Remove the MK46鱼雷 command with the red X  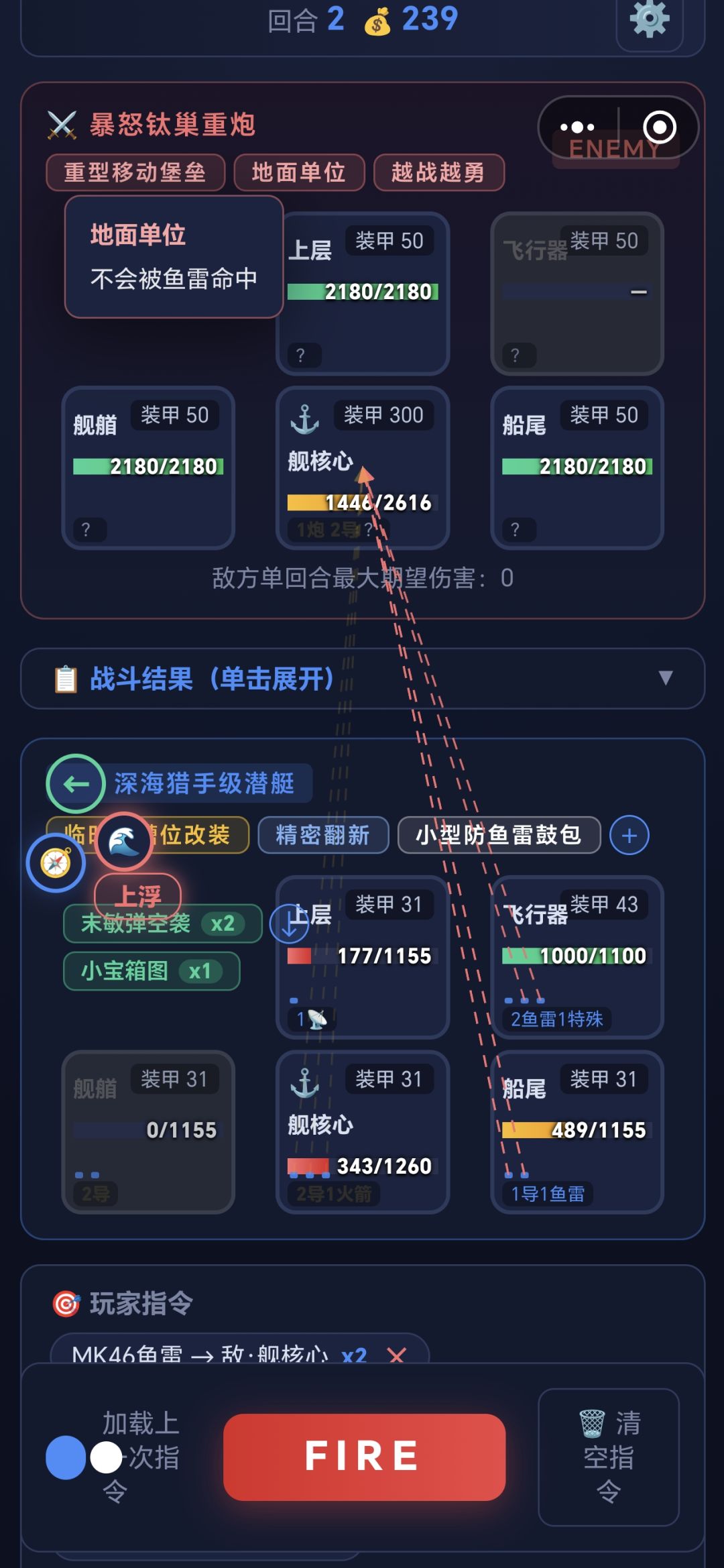point(397,1355)
